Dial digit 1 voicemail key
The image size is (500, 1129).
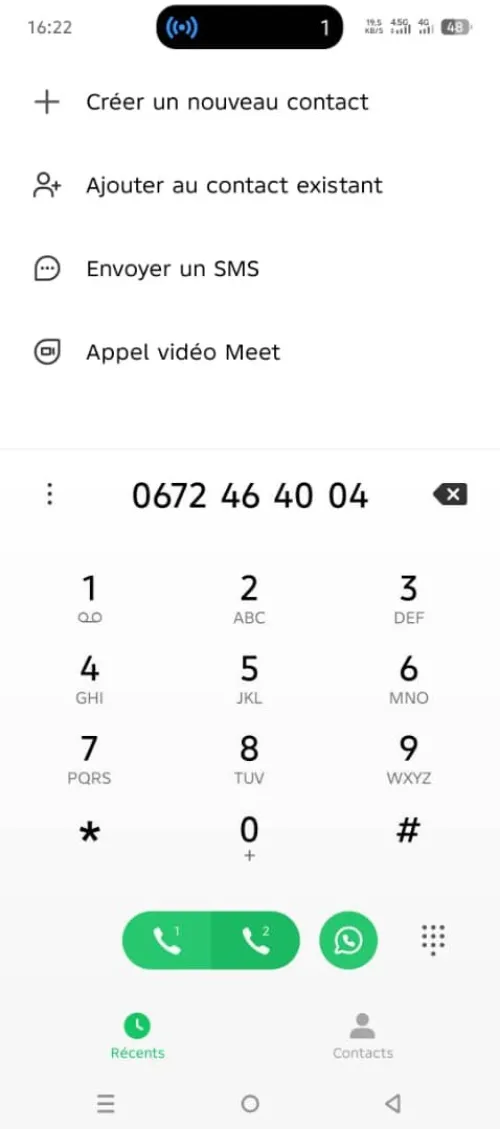click(89, 599)
